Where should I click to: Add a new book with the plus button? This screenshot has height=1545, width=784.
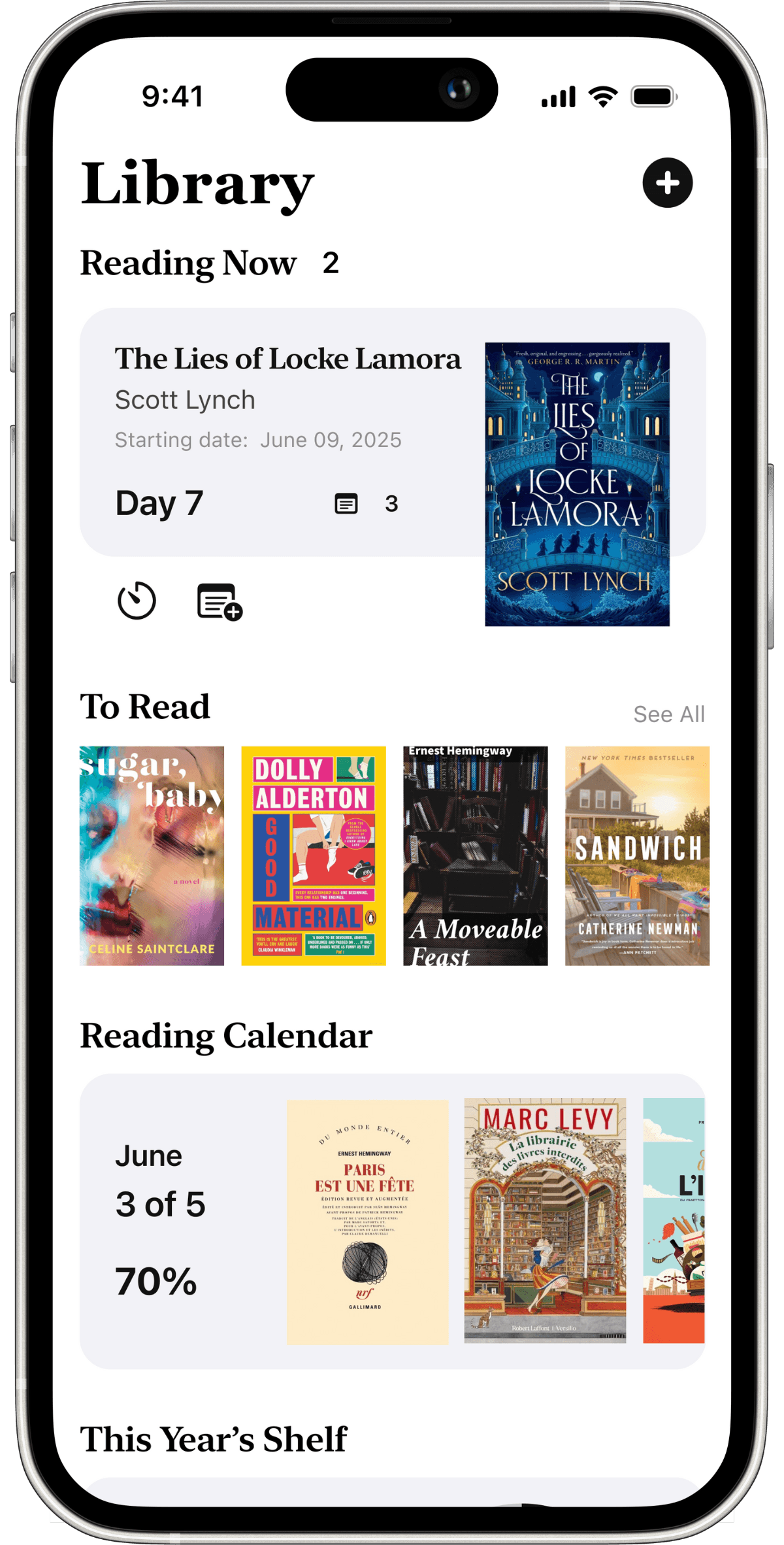pos(667,183)
